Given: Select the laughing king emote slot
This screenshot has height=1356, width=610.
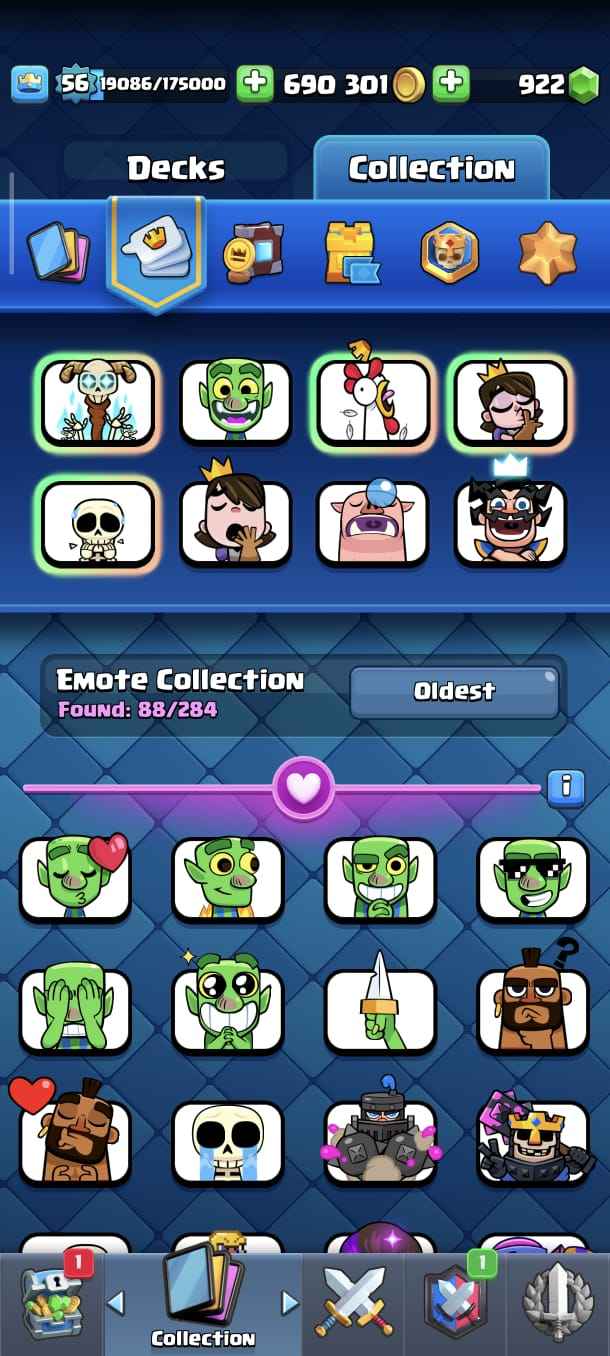Looking at the screenshot, I should click(509, 522).
